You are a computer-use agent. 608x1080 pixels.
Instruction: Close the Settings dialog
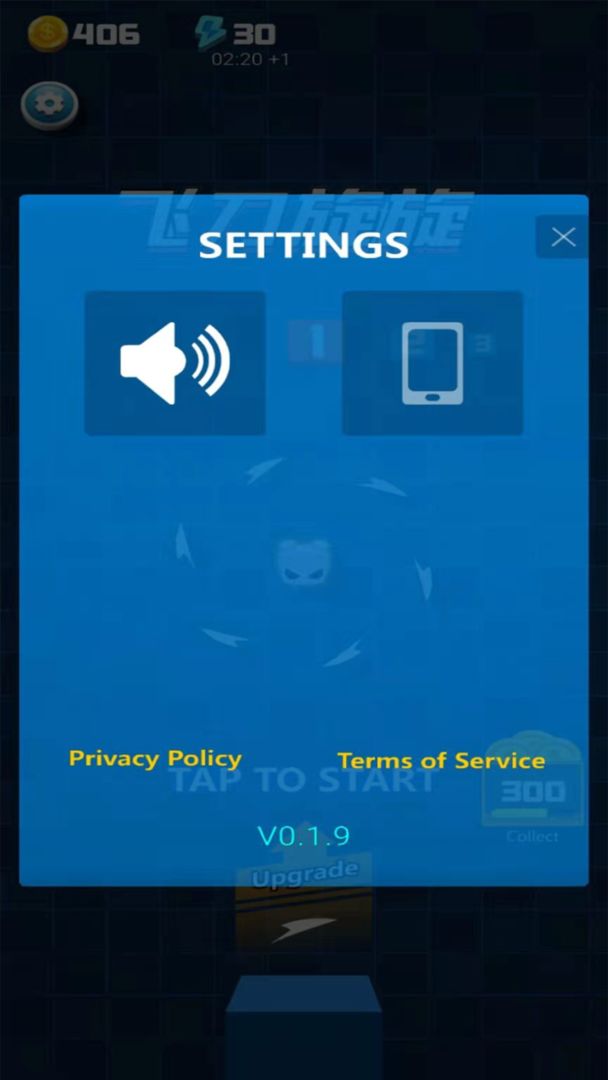point(563,237)
